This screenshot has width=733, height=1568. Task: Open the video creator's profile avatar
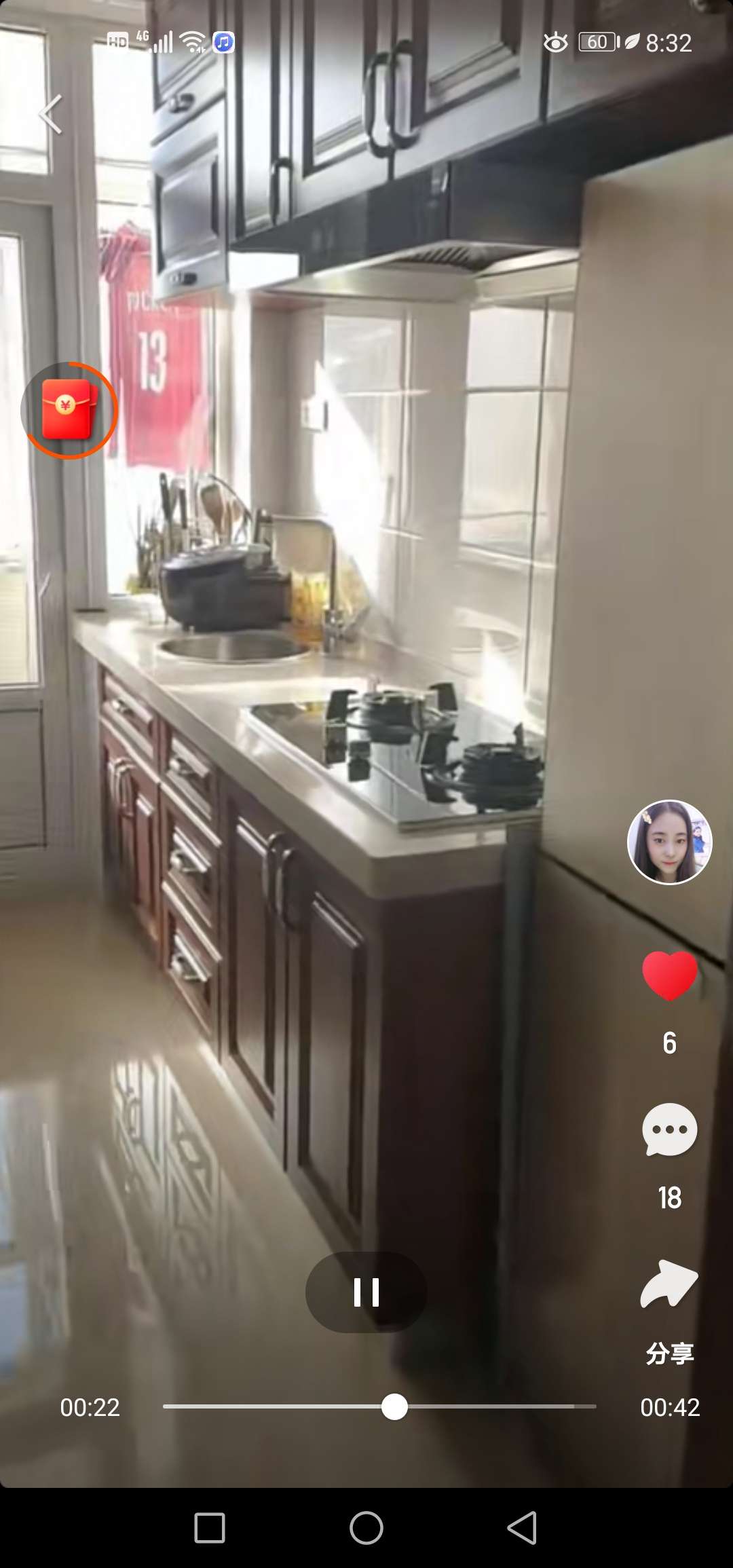click(669, 842)
